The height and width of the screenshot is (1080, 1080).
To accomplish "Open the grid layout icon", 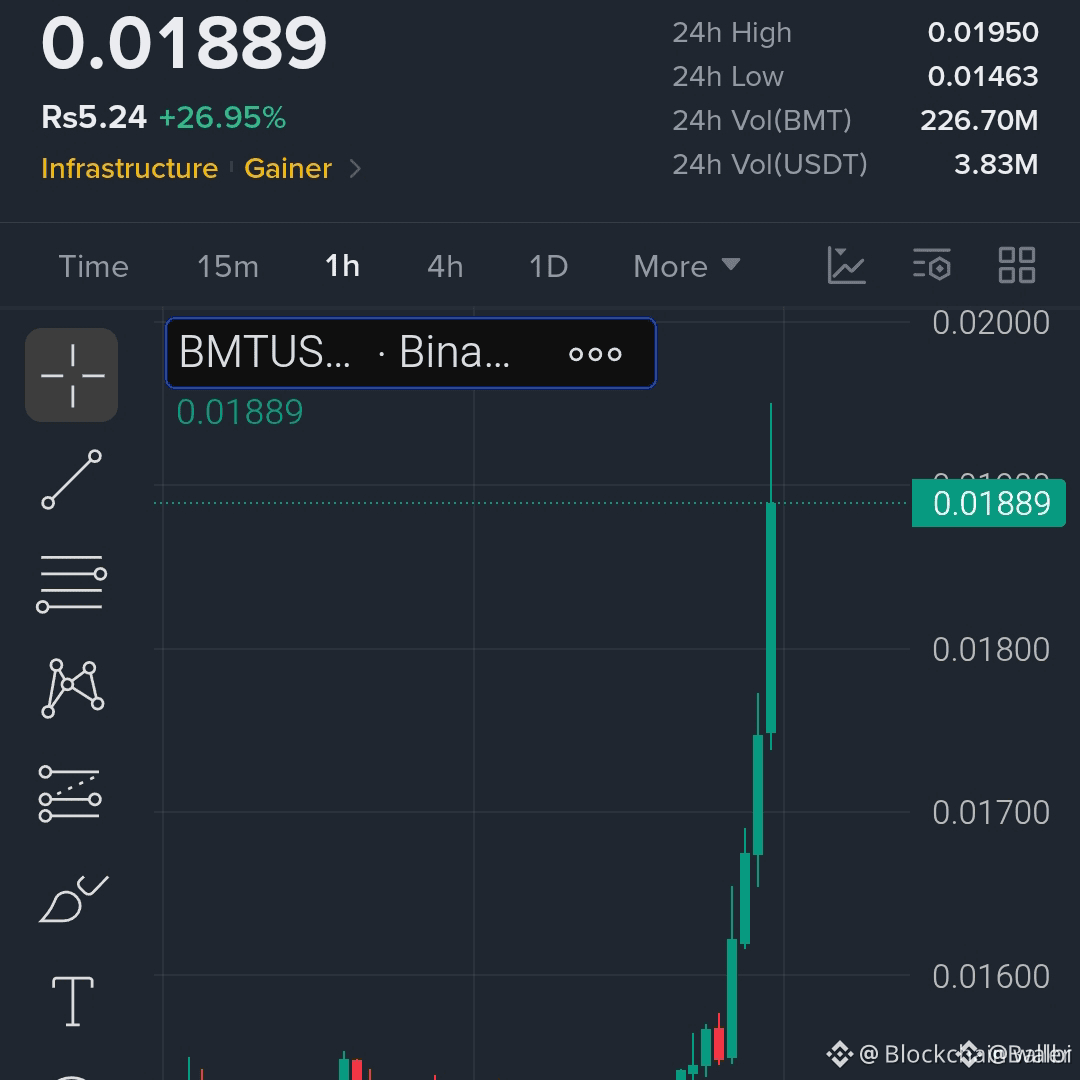I will tap(1017, 265).
